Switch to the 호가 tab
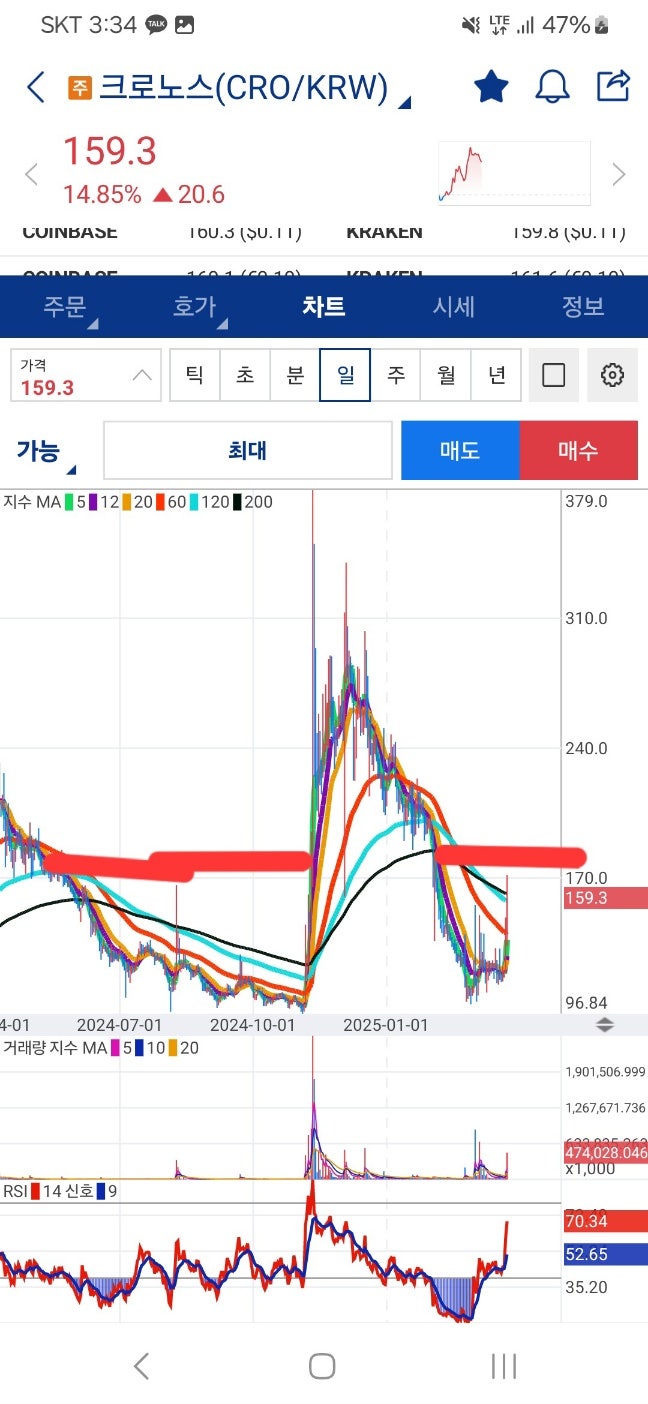Screen dimensions: 648x1404 pos(196,306)
